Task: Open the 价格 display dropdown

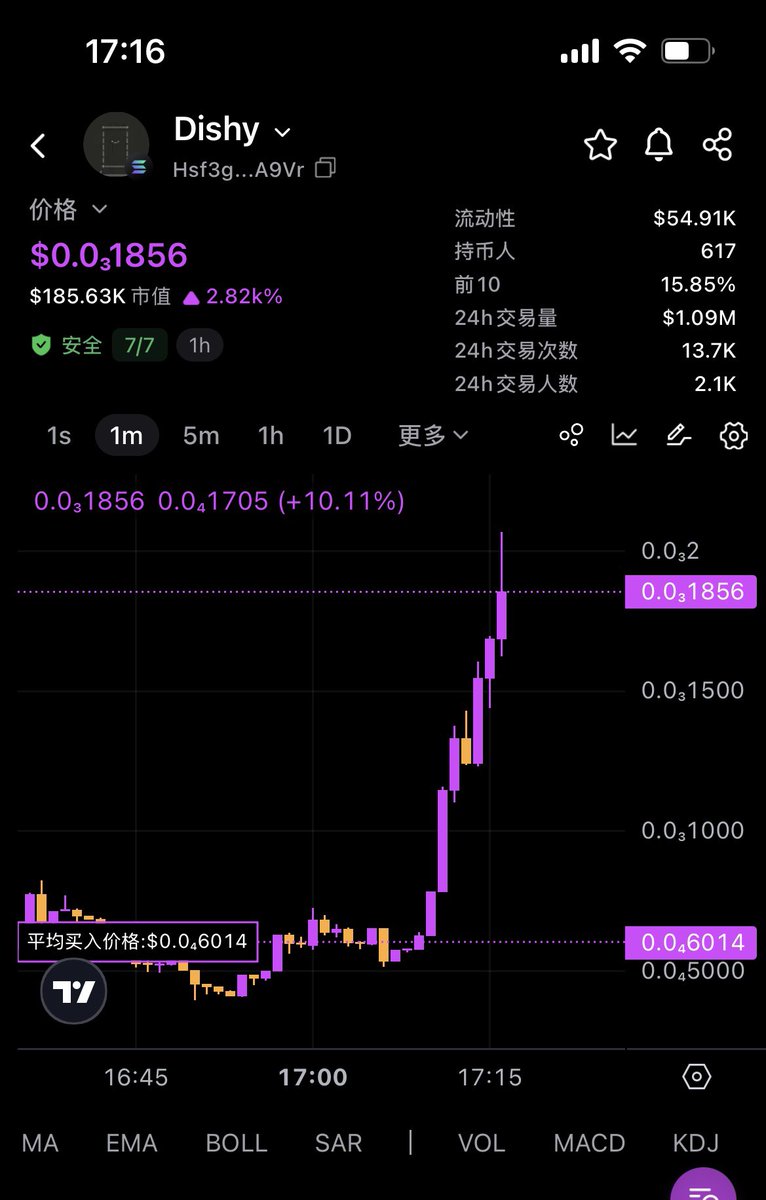Action: pos(99,209)
